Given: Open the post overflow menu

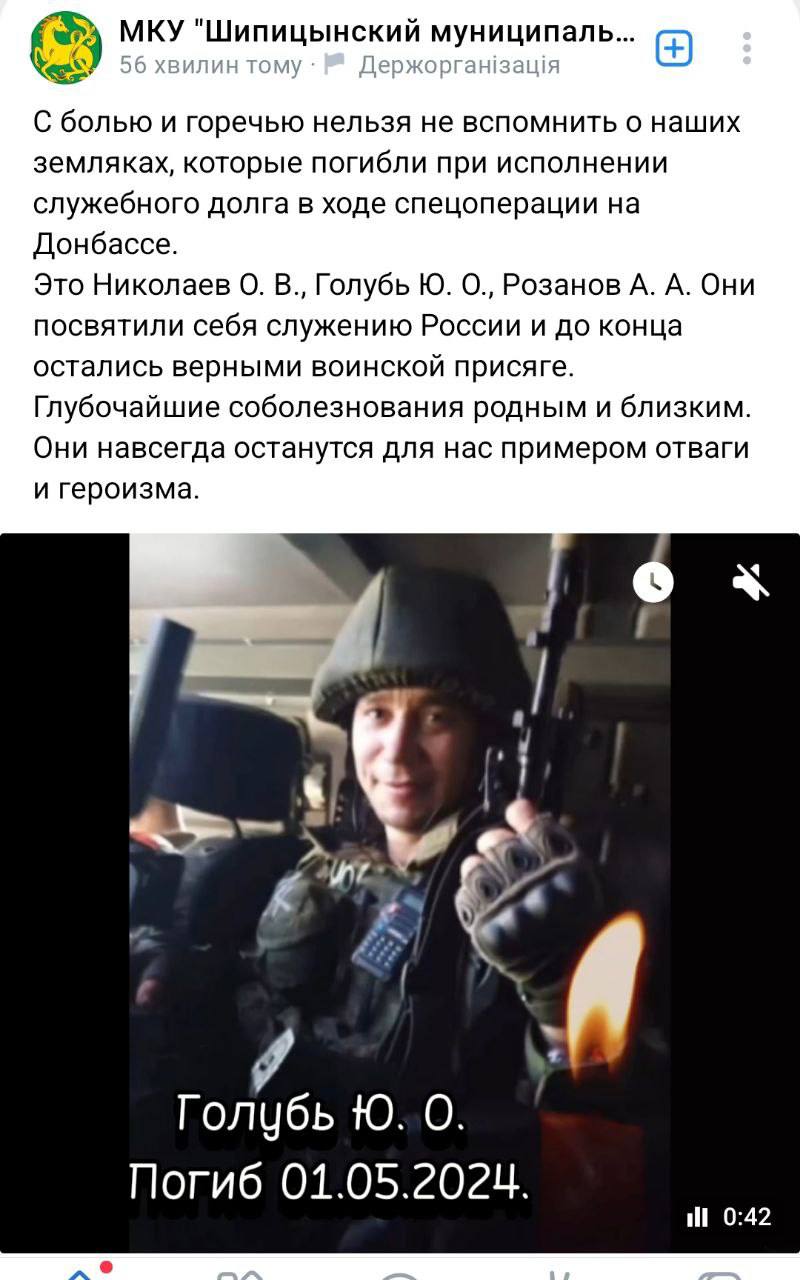Looking at the screenshot, I should pos(748,48).
